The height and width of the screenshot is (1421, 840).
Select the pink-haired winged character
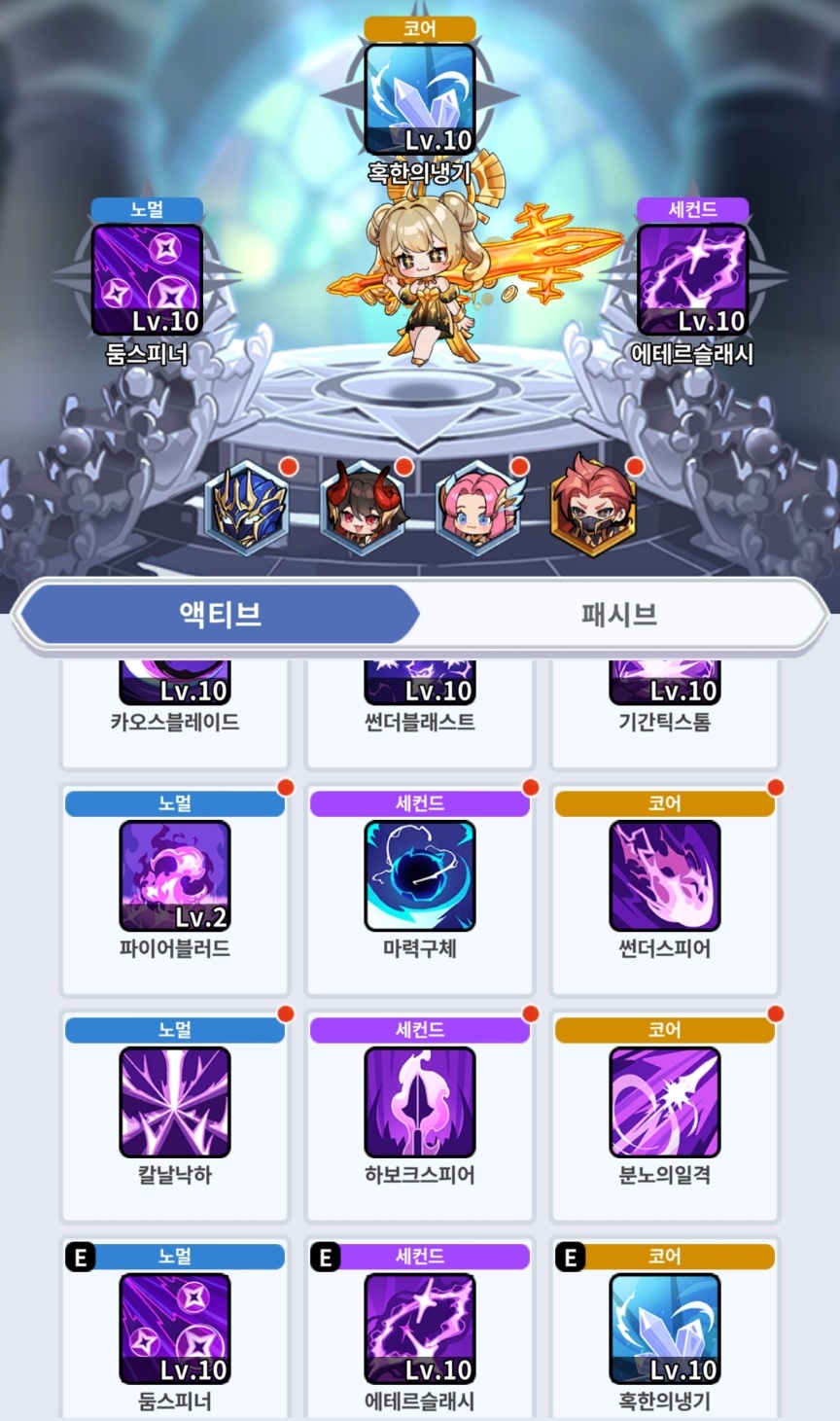click(477, 508)
